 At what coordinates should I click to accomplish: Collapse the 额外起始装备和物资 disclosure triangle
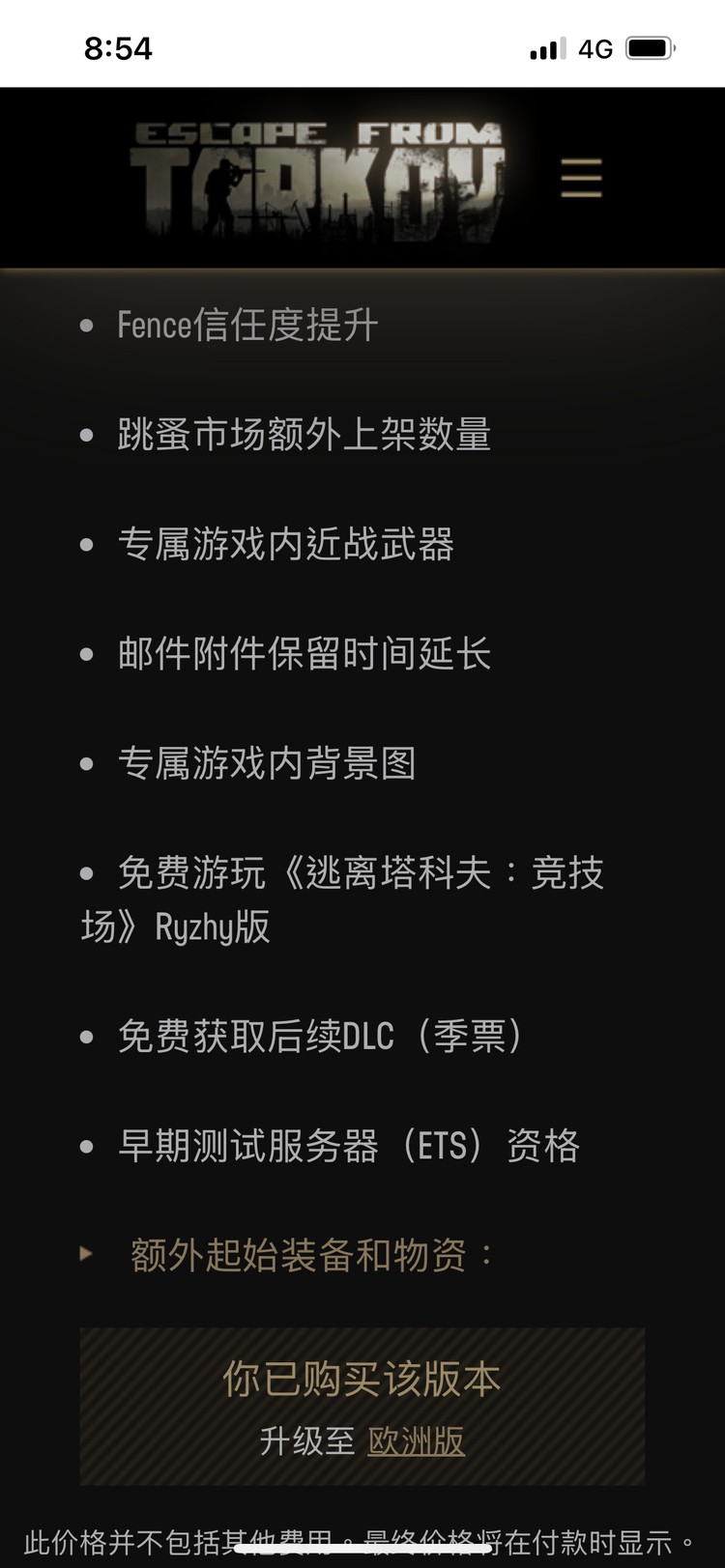(x=85, y=1255)
